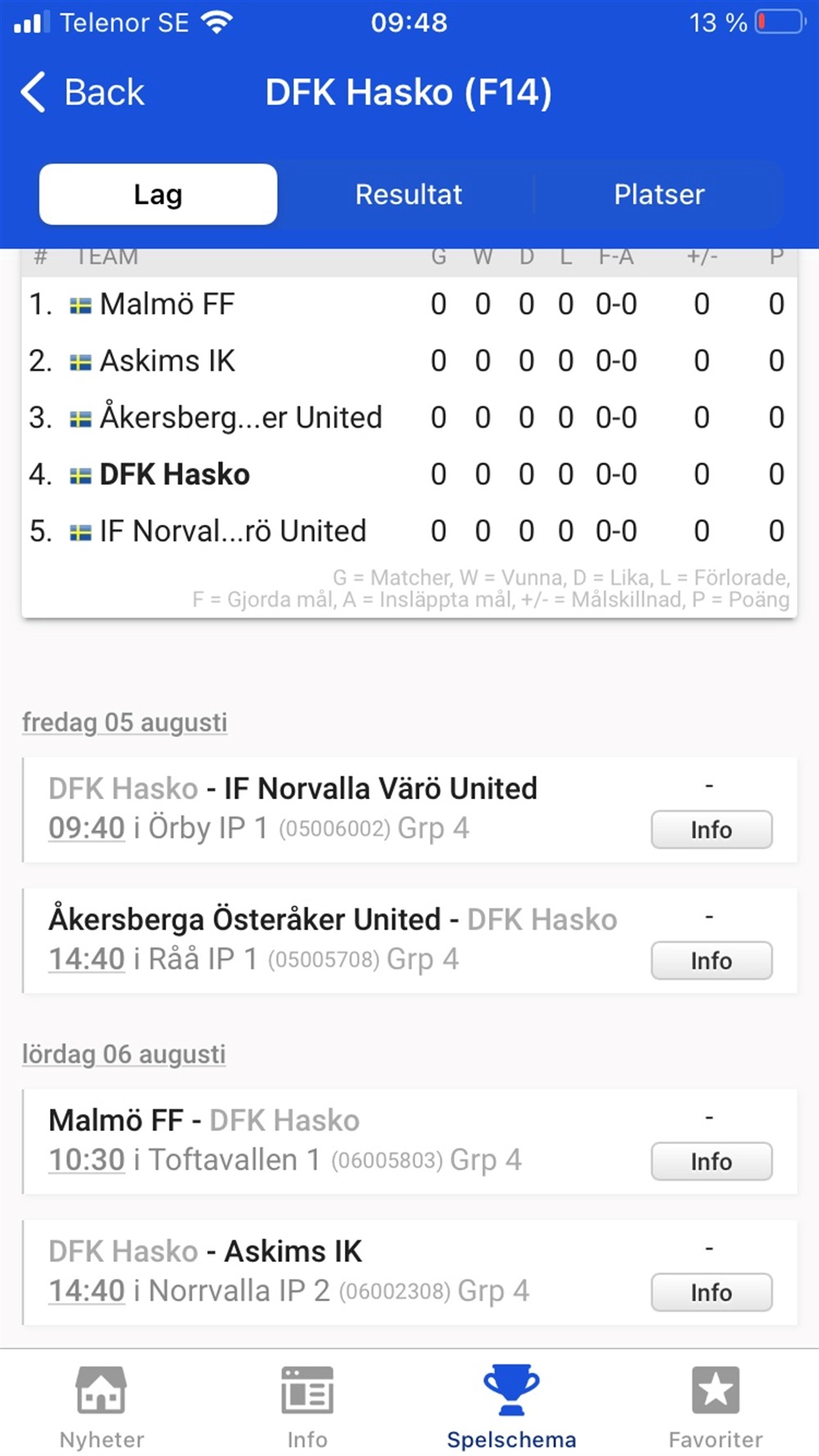Viewport: 819px width, 1456px height.
Task: Switch to the Resultat tab
Action: tap(409, 194)
